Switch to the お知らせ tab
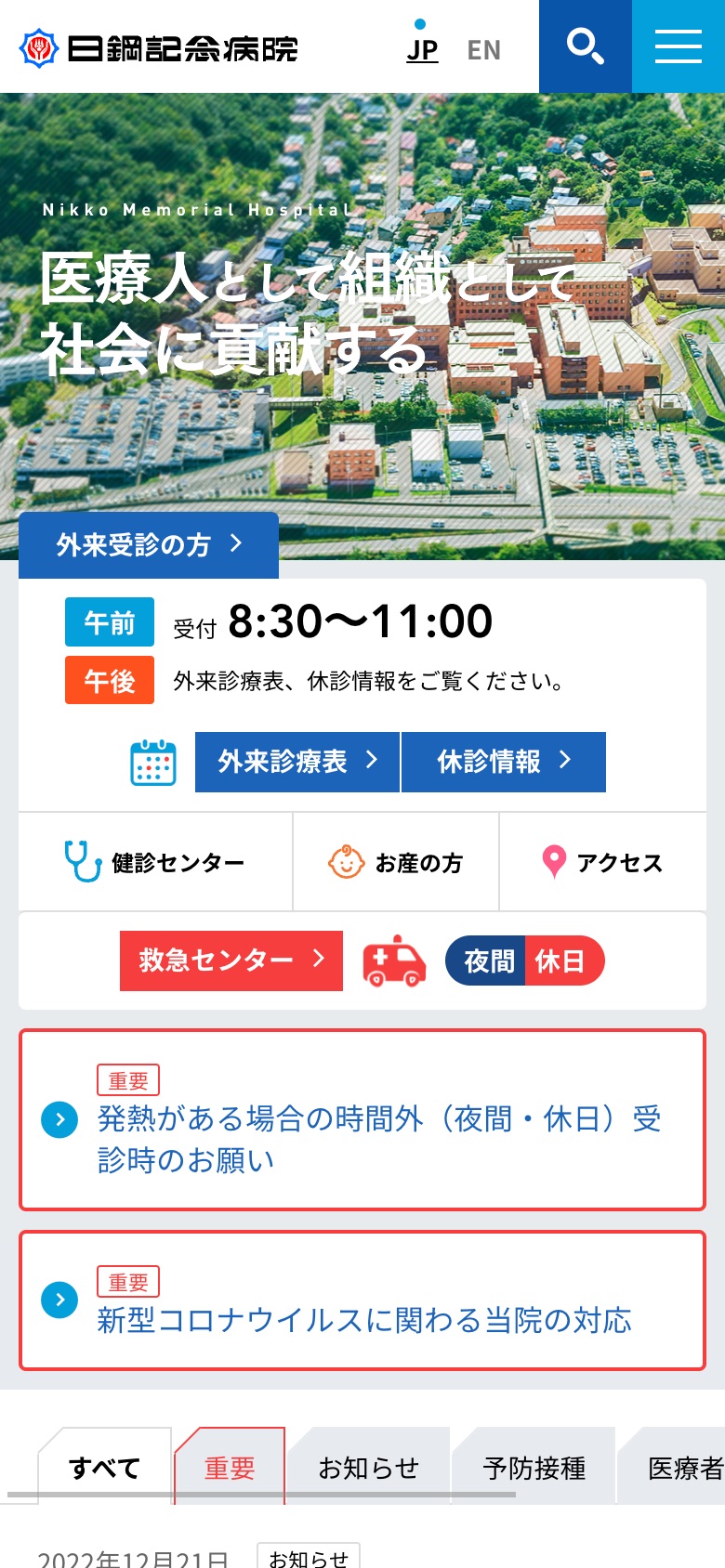 coord(368,1467)
